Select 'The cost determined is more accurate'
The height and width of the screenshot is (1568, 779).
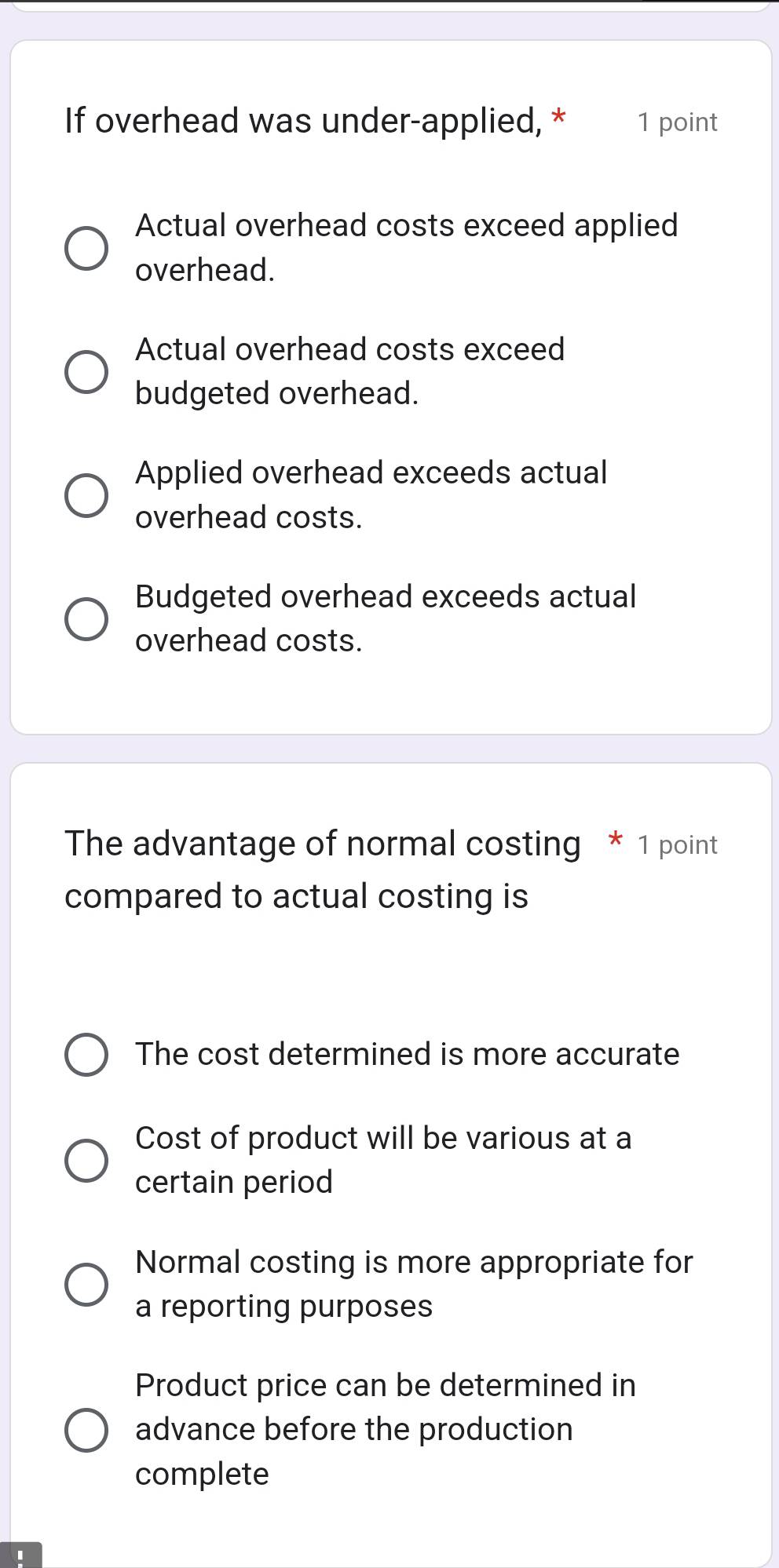[x=88, y=1055]
